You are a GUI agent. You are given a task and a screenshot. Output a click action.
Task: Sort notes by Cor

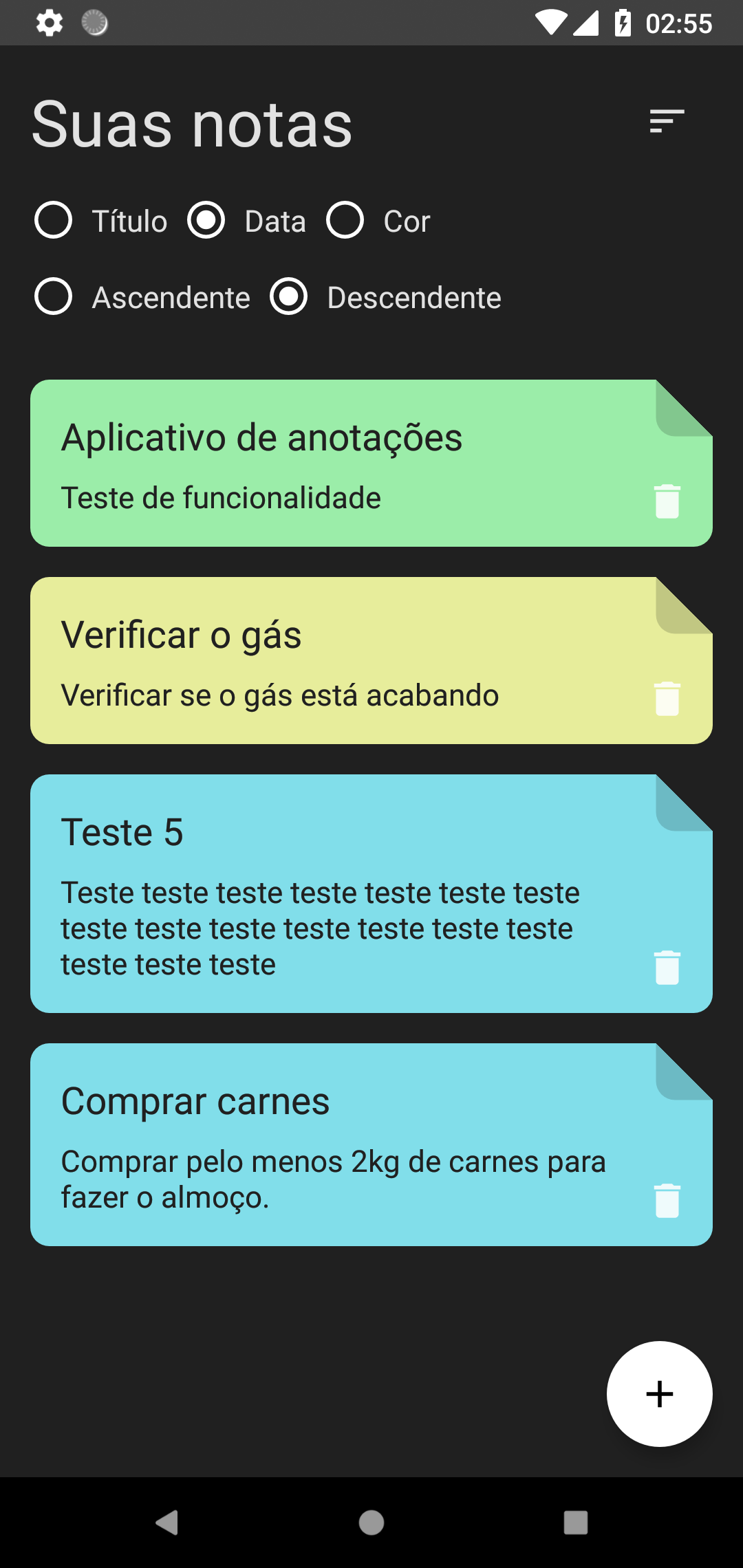click(x=345, y=221)
